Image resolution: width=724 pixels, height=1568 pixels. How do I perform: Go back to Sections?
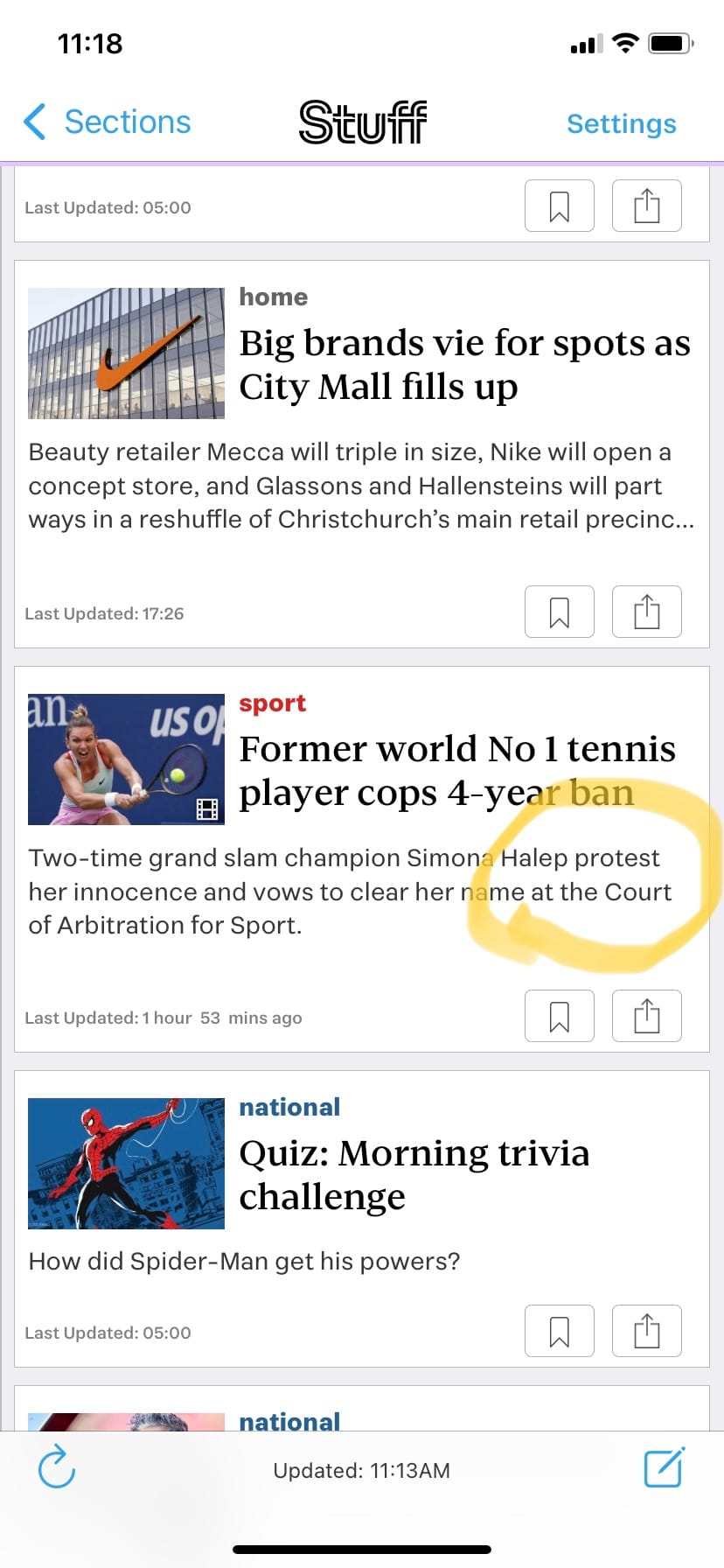pos(107,122)
